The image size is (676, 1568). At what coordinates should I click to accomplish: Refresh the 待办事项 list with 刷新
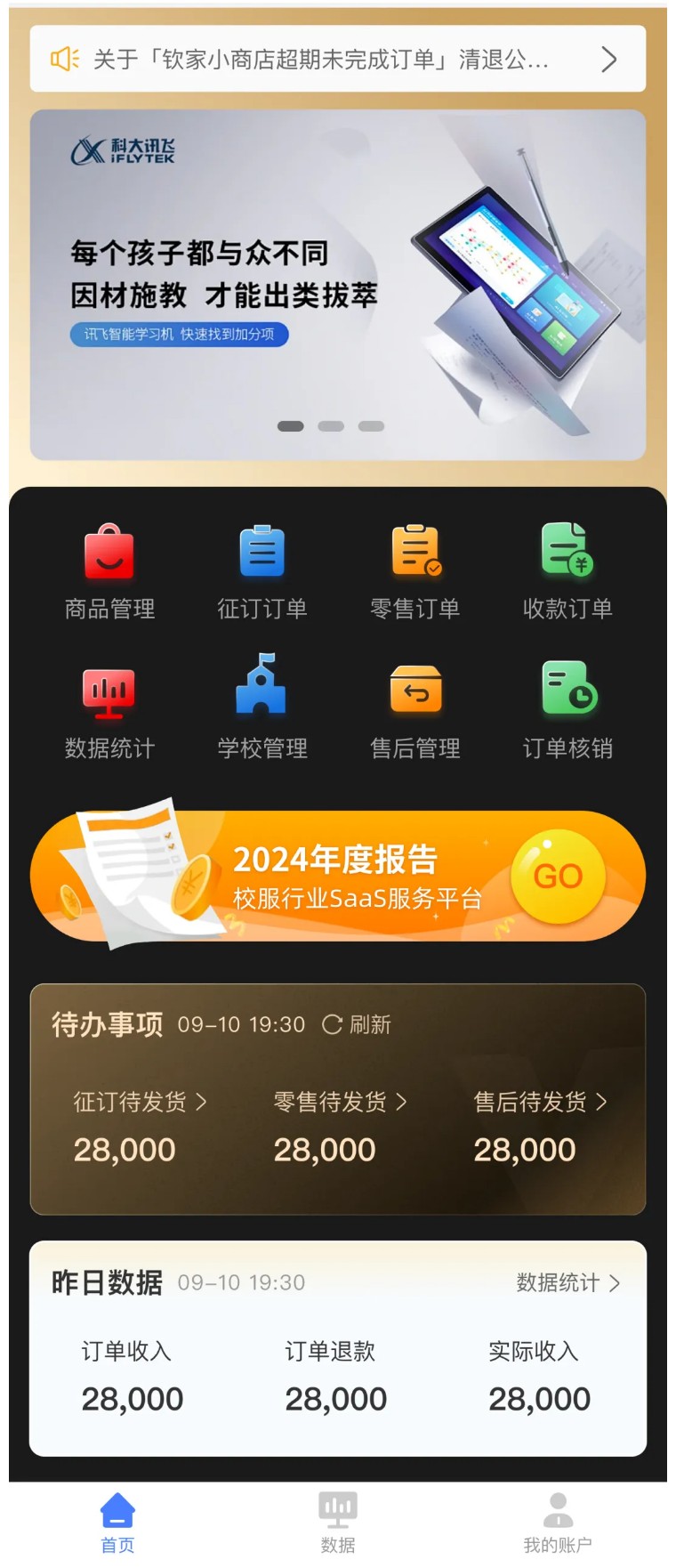click(x=357, y=1025)
